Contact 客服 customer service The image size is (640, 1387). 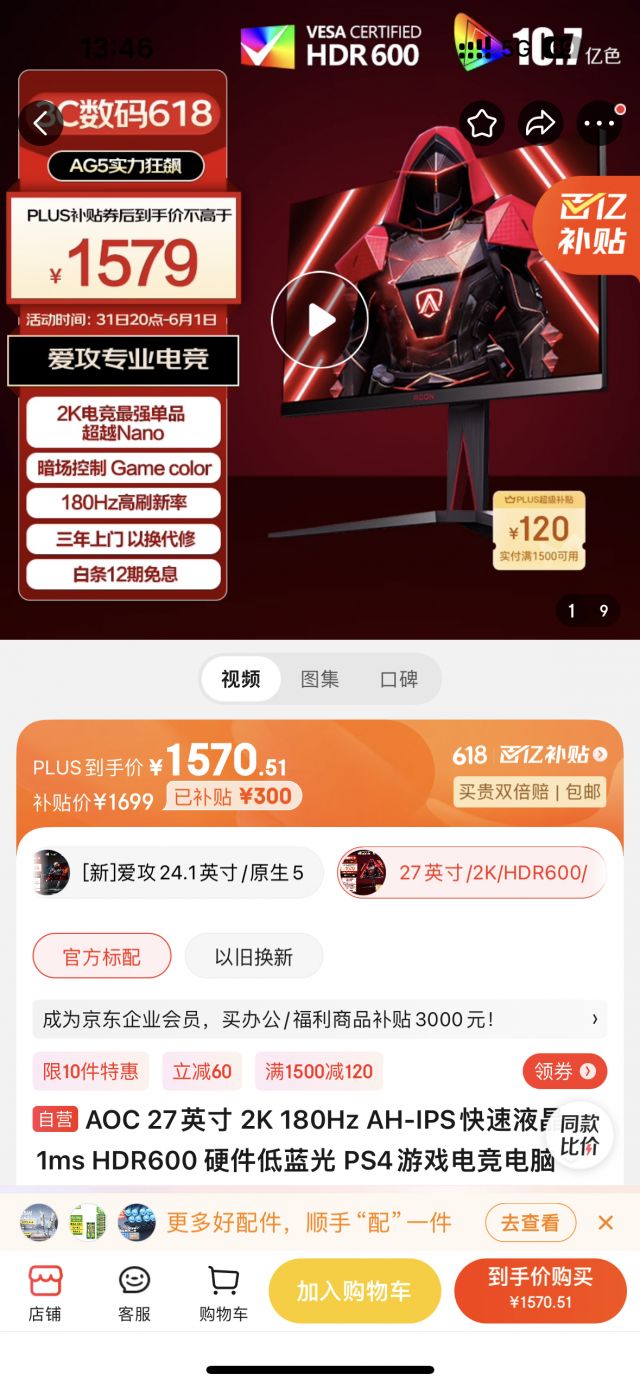coord(134,1291)
